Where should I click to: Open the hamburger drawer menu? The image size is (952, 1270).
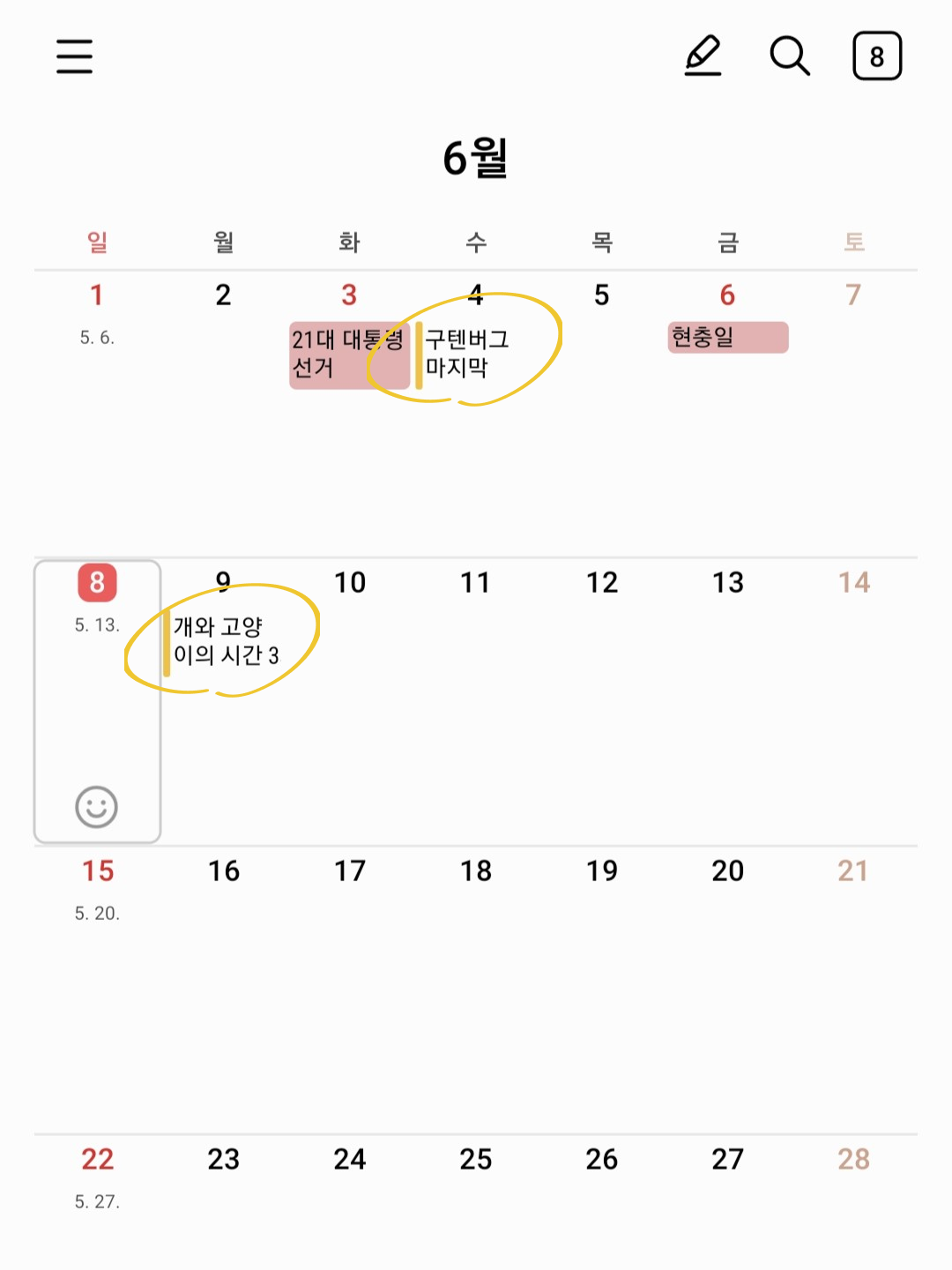[75, 56]
